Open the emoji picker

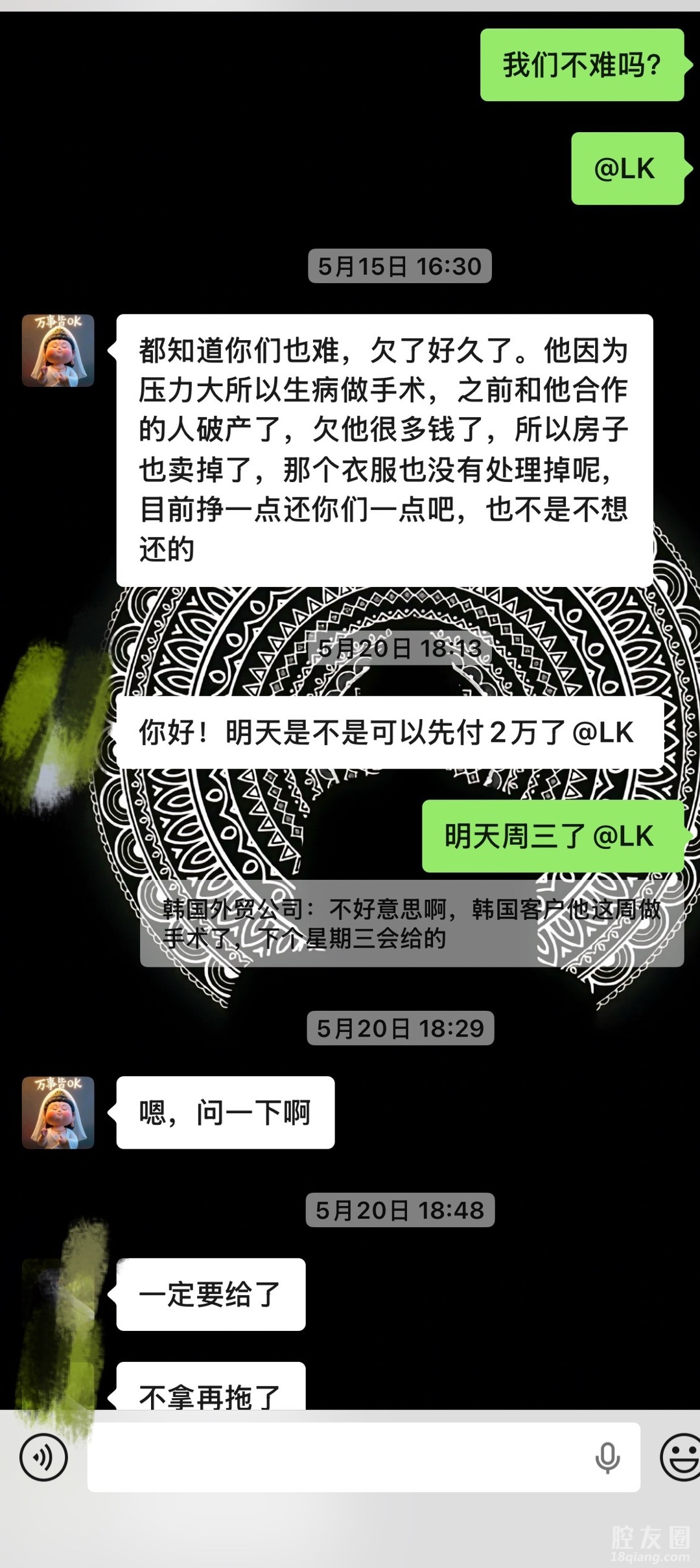pyautogui.click(x=681, y=1457)
